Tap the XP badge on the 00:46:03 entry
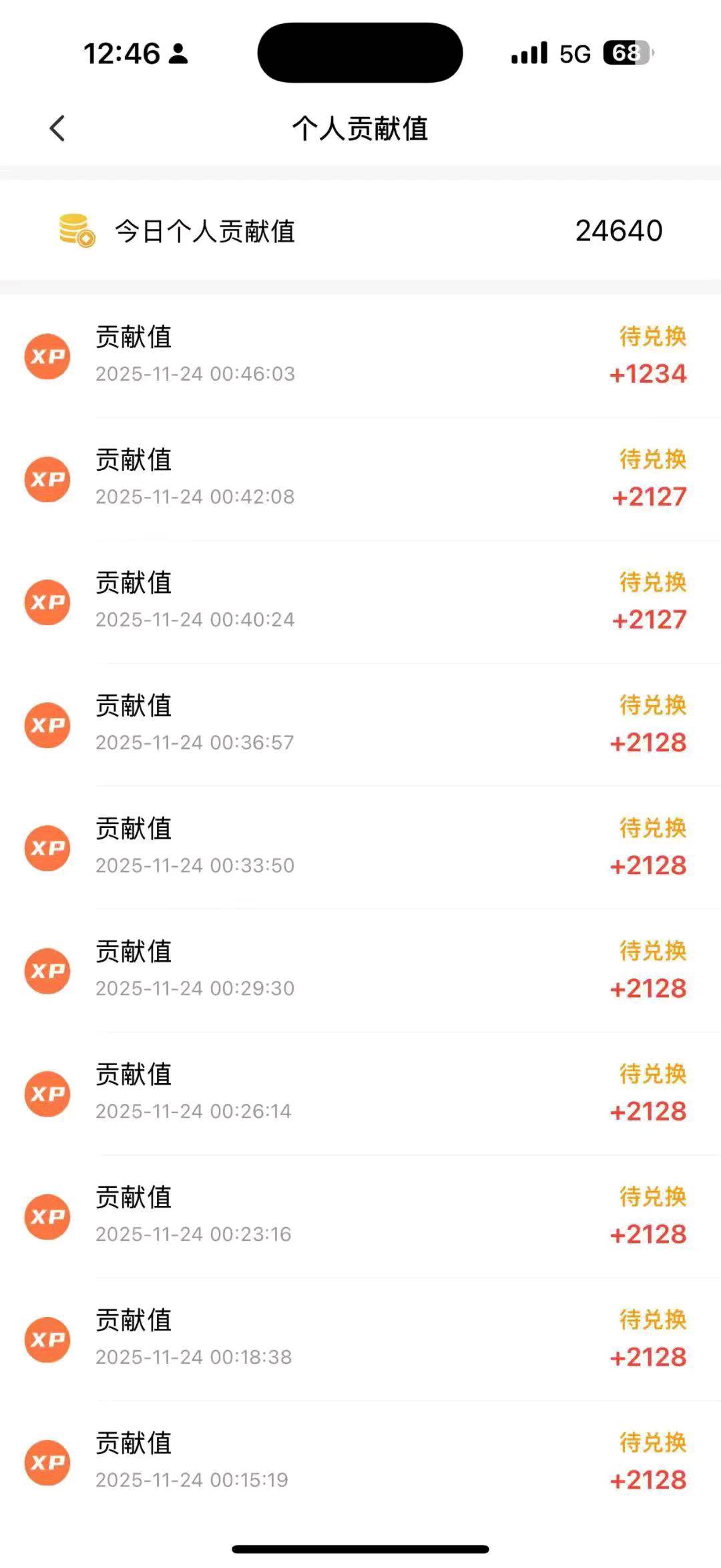This screenshot has width=721, height=1568. pyautogui.click(x=47, y=356)
